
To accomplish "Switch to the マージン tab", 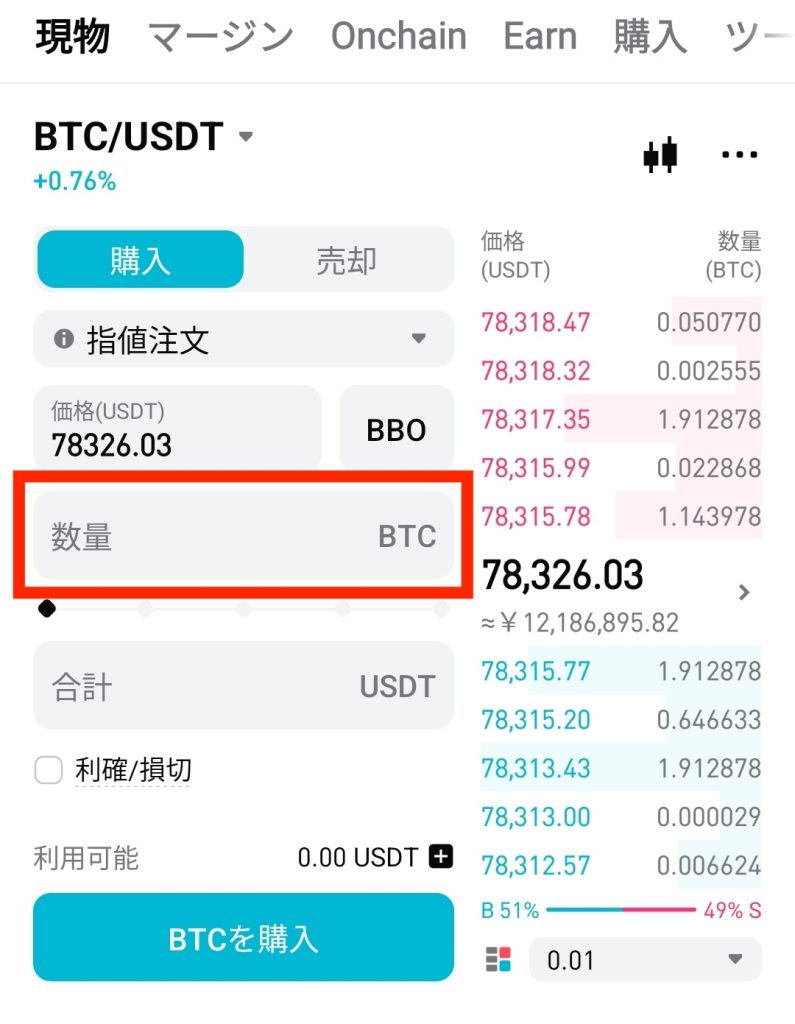I will 221,37.
